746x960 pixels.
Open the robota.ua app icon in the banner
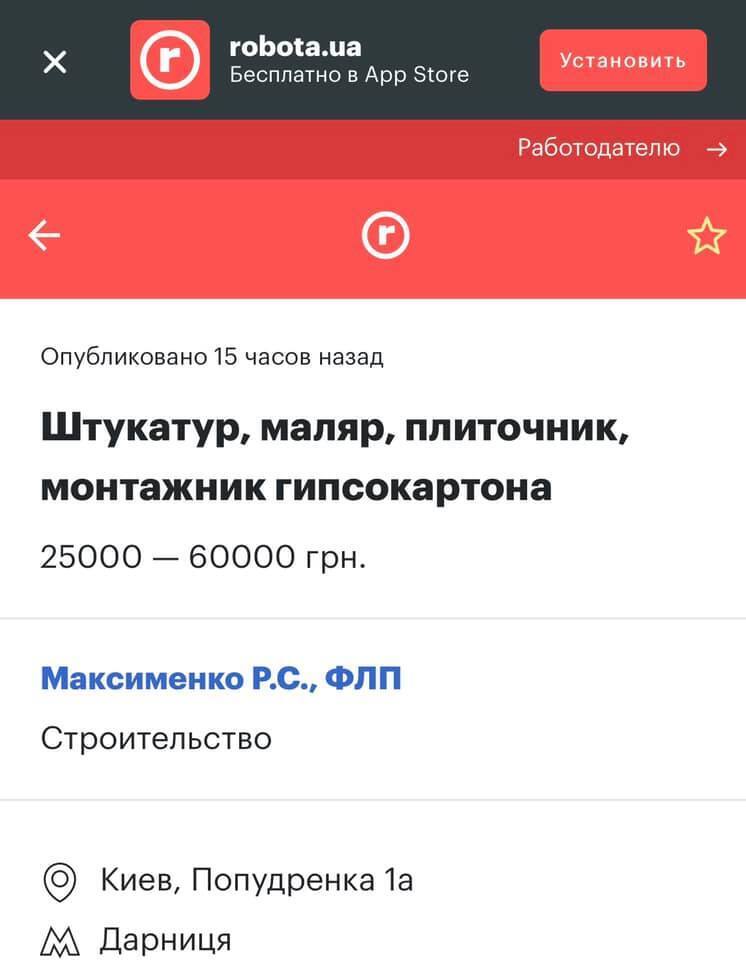(x=170, y=59)
